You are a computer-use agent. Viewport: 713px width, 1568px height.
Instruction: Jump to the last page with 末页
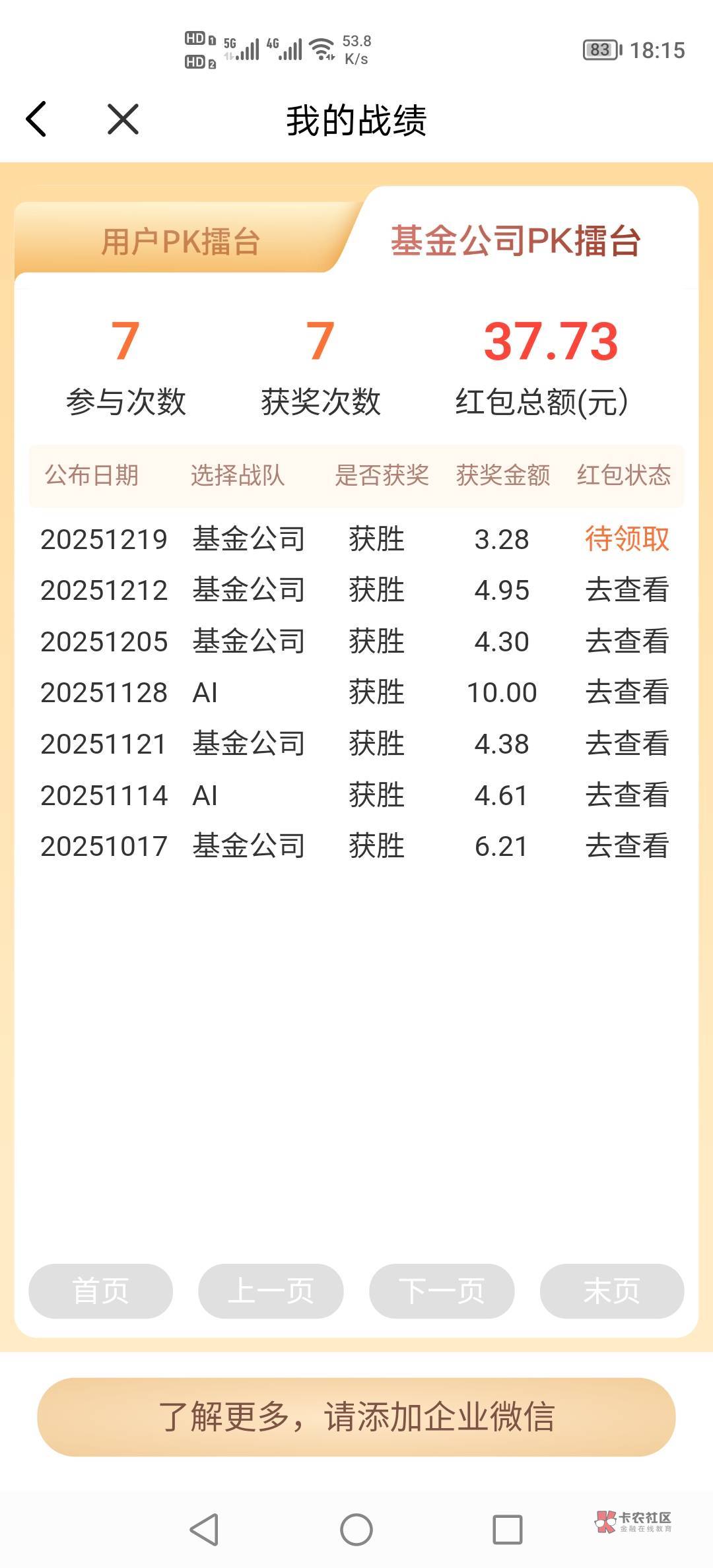point(612,1291)
